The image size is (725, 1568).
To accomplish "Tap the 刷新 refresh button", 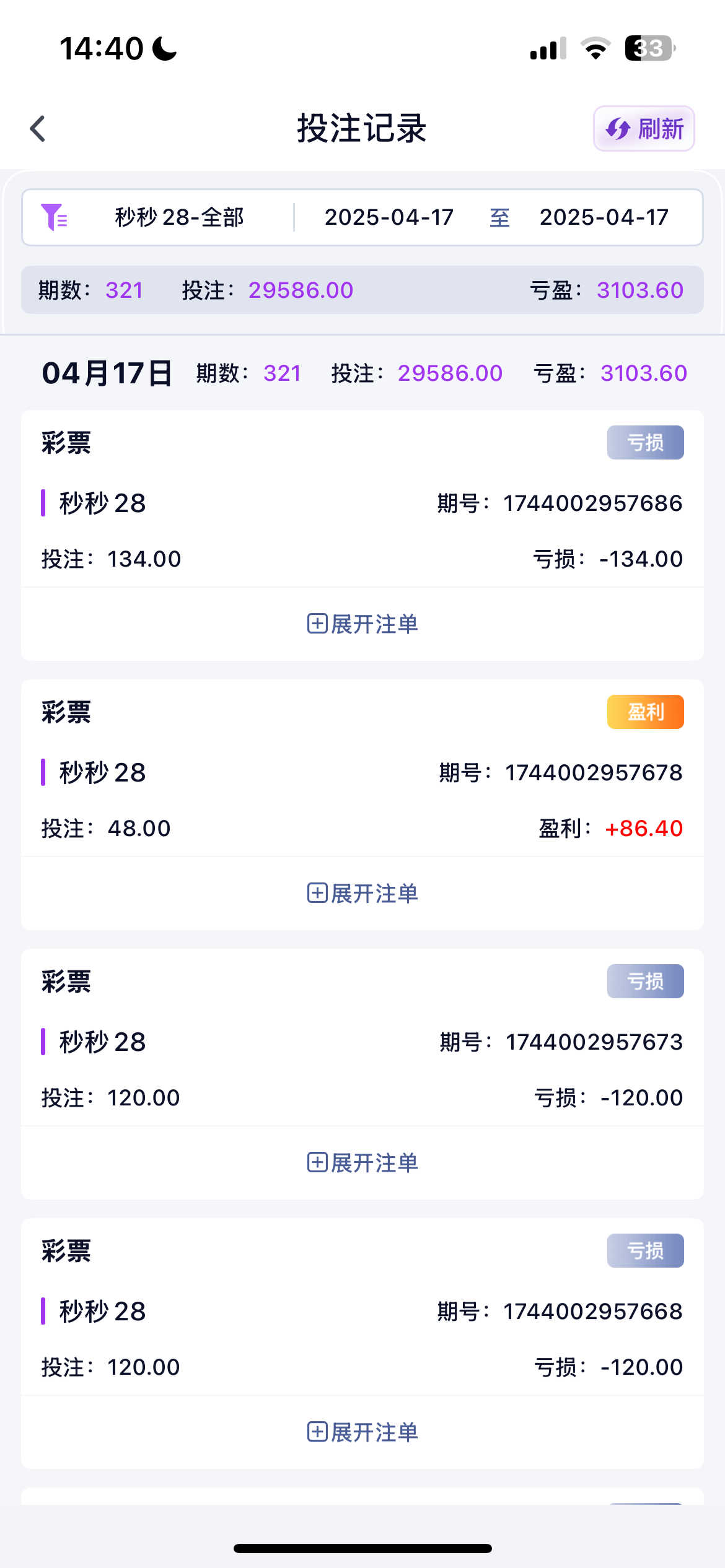I will click(x=644, y=129).
